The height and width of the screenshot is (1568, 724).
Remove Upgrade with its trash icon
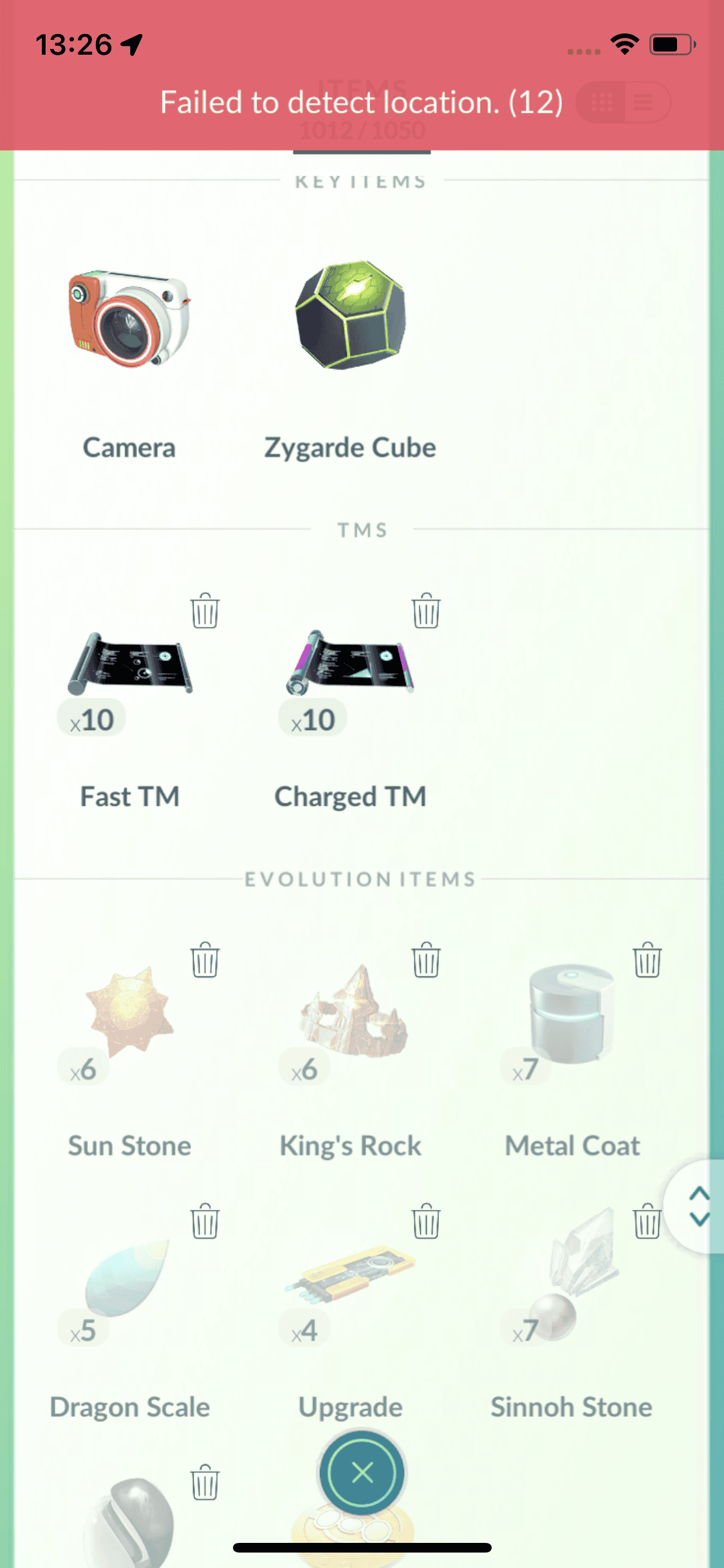[426, 1221]
